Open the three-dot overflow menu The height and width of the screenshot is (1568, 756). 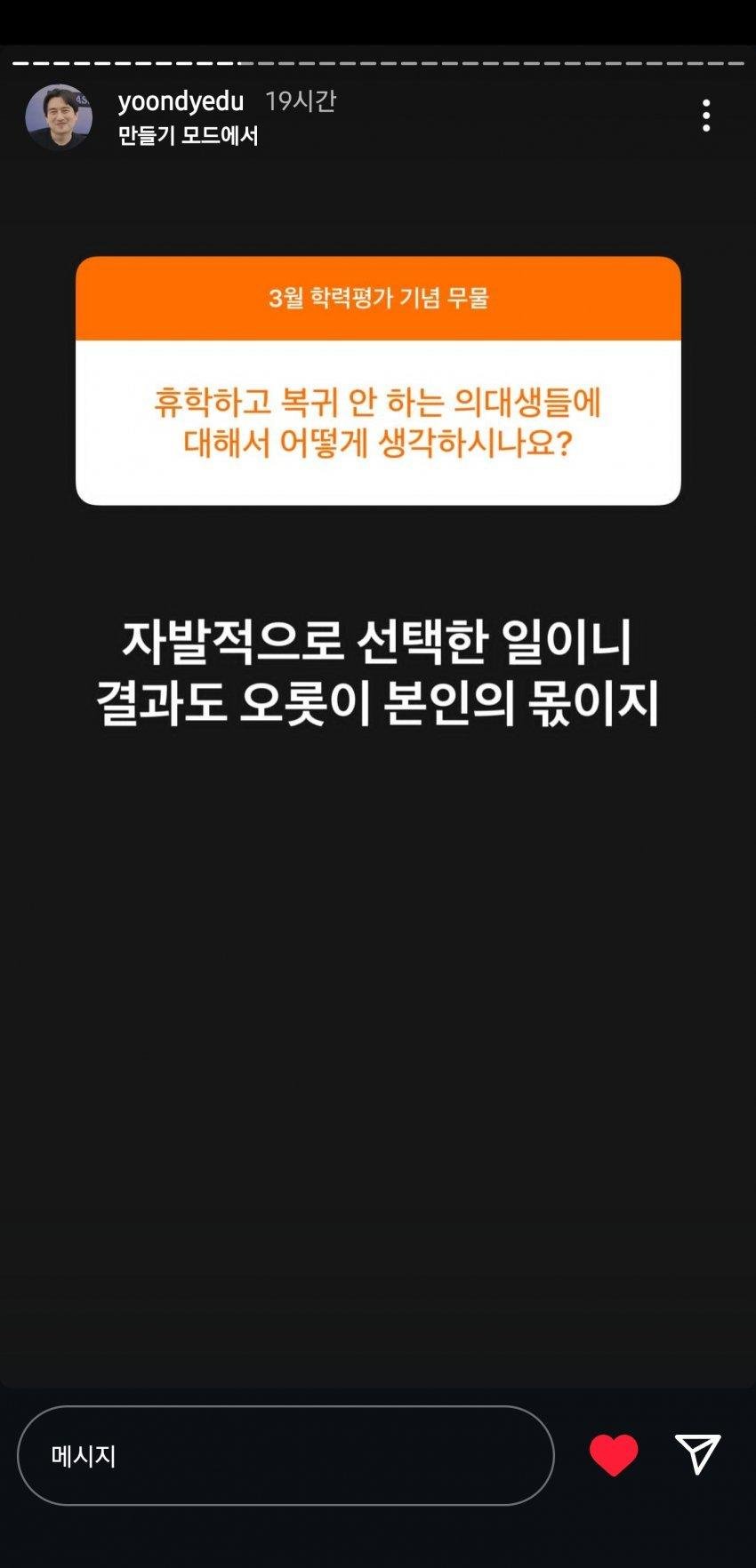(x=706, y=116)
